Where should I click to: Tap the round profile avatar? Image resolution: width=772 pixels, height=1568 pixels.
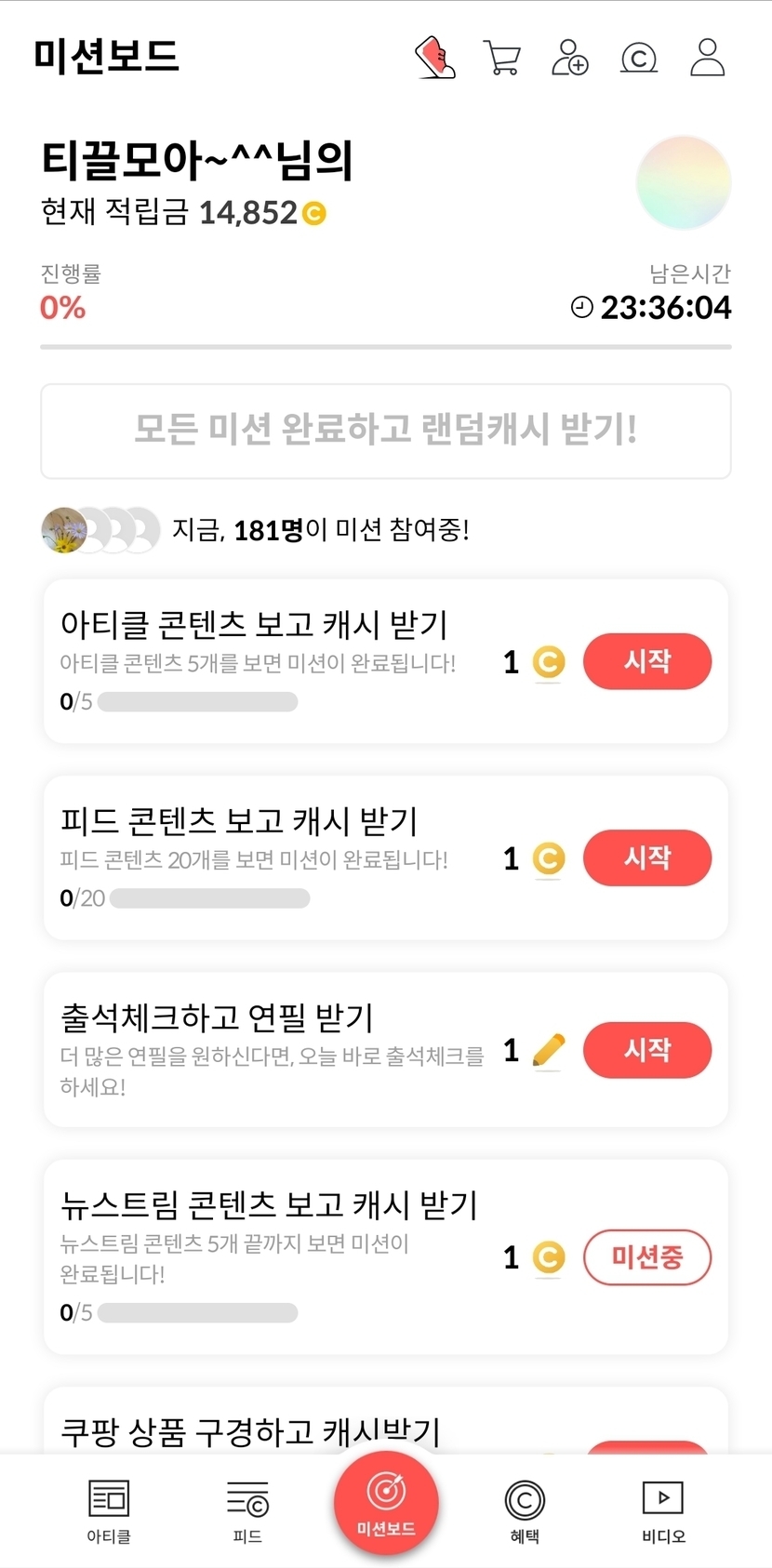[684, 182]
